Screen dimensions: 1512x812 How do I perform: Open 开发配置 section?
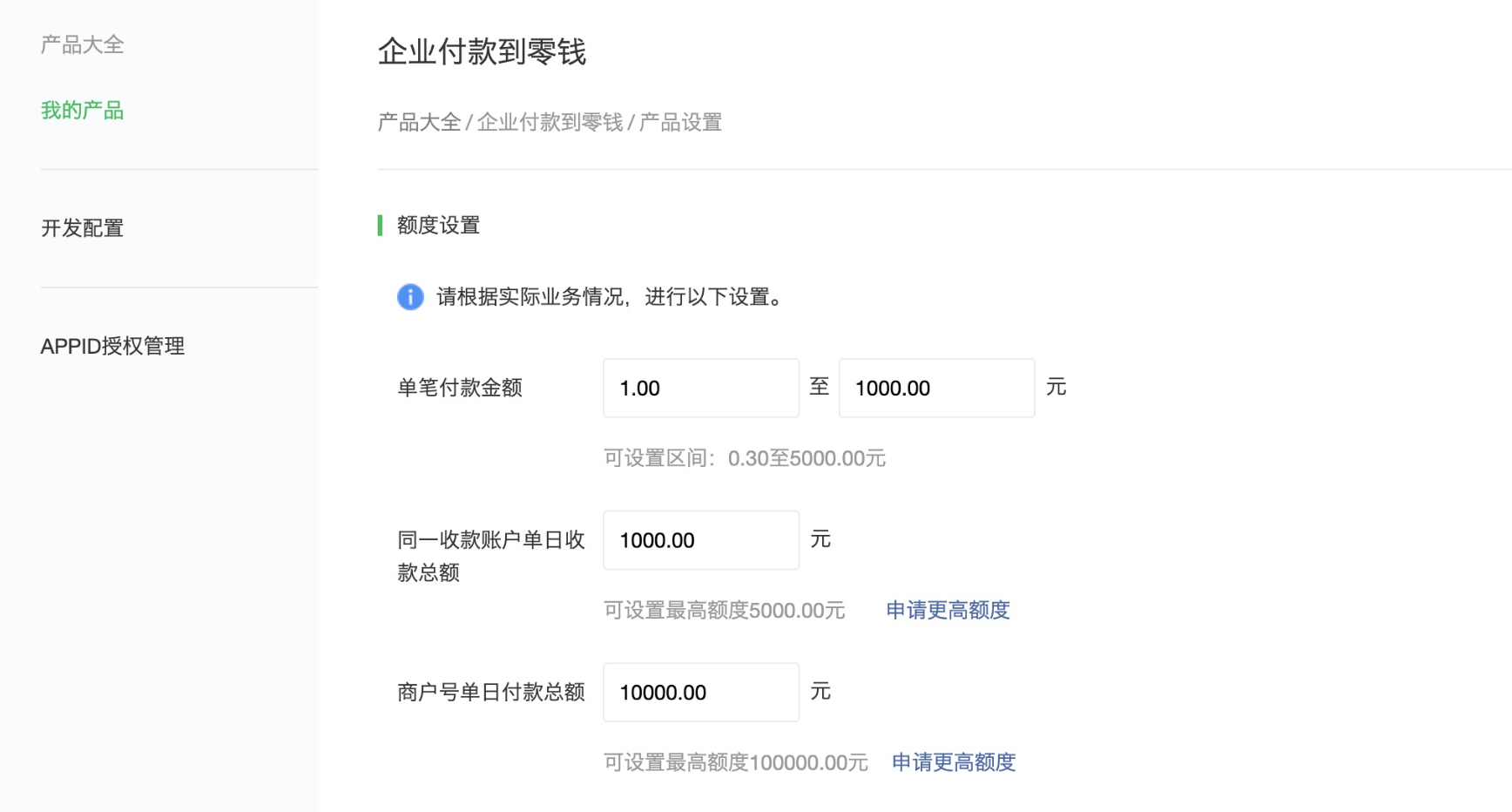click(x=82, y=228)
